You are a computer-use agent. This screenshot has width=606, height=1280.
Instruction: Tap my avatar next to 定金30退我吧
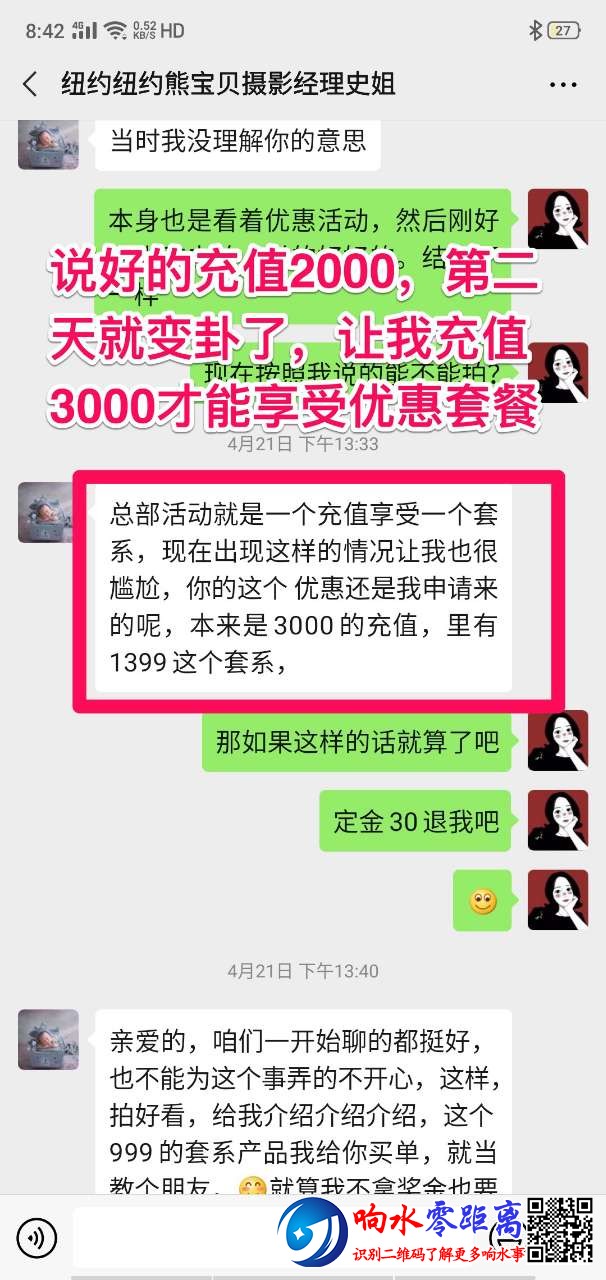(557, 820)
